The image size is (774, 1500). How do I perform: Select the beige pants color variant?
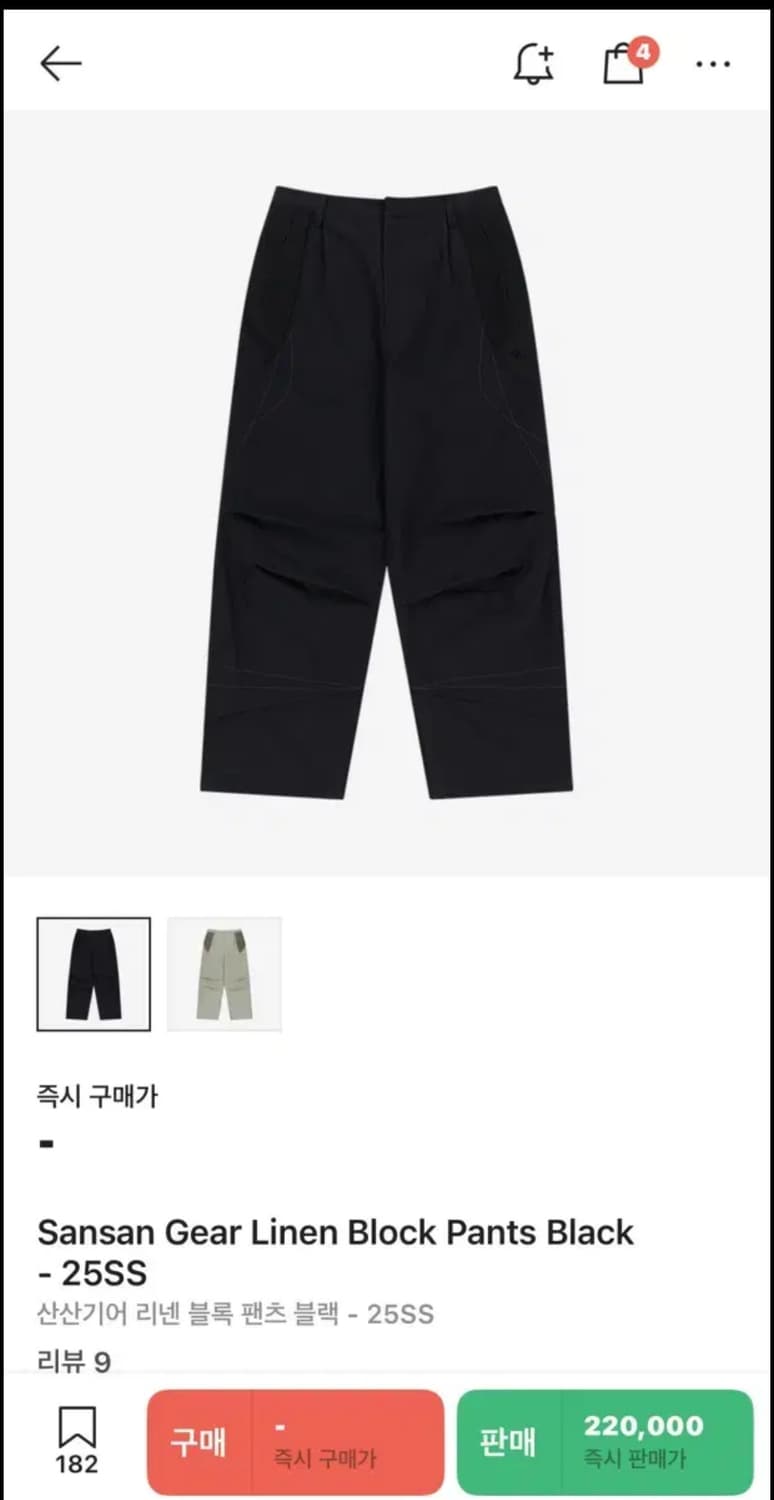point(224,974)
